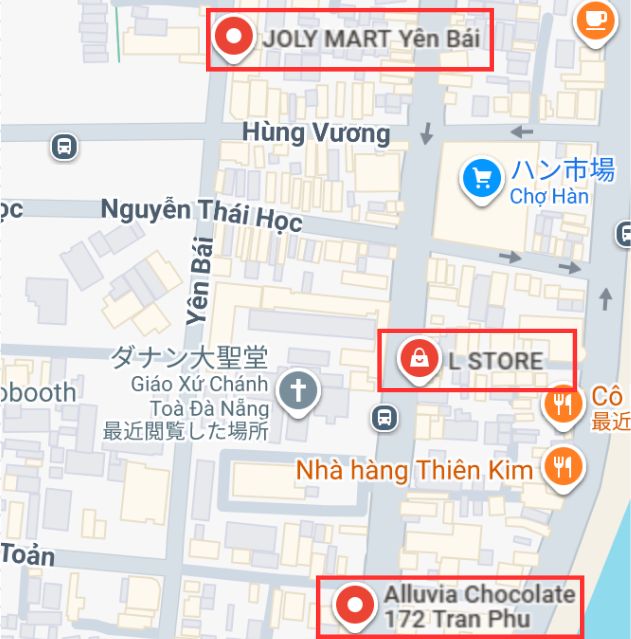Tap the bus stop below L STORE
Viewport: 631px width, 639px height.
[x=383, y=416]
